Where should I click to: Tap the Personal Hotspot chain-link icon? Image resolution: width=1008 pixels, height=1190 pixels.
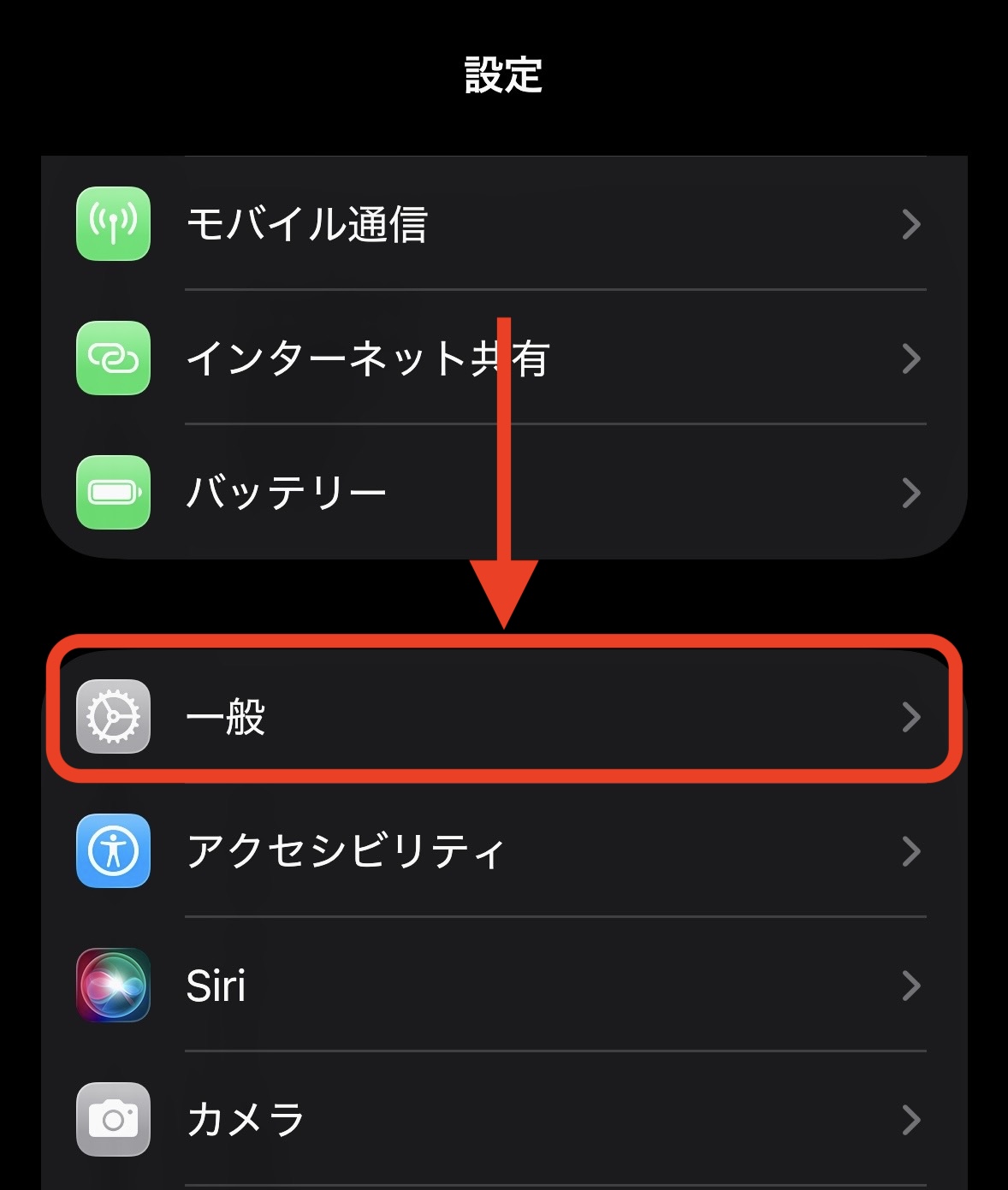click(x=112, y=358)
